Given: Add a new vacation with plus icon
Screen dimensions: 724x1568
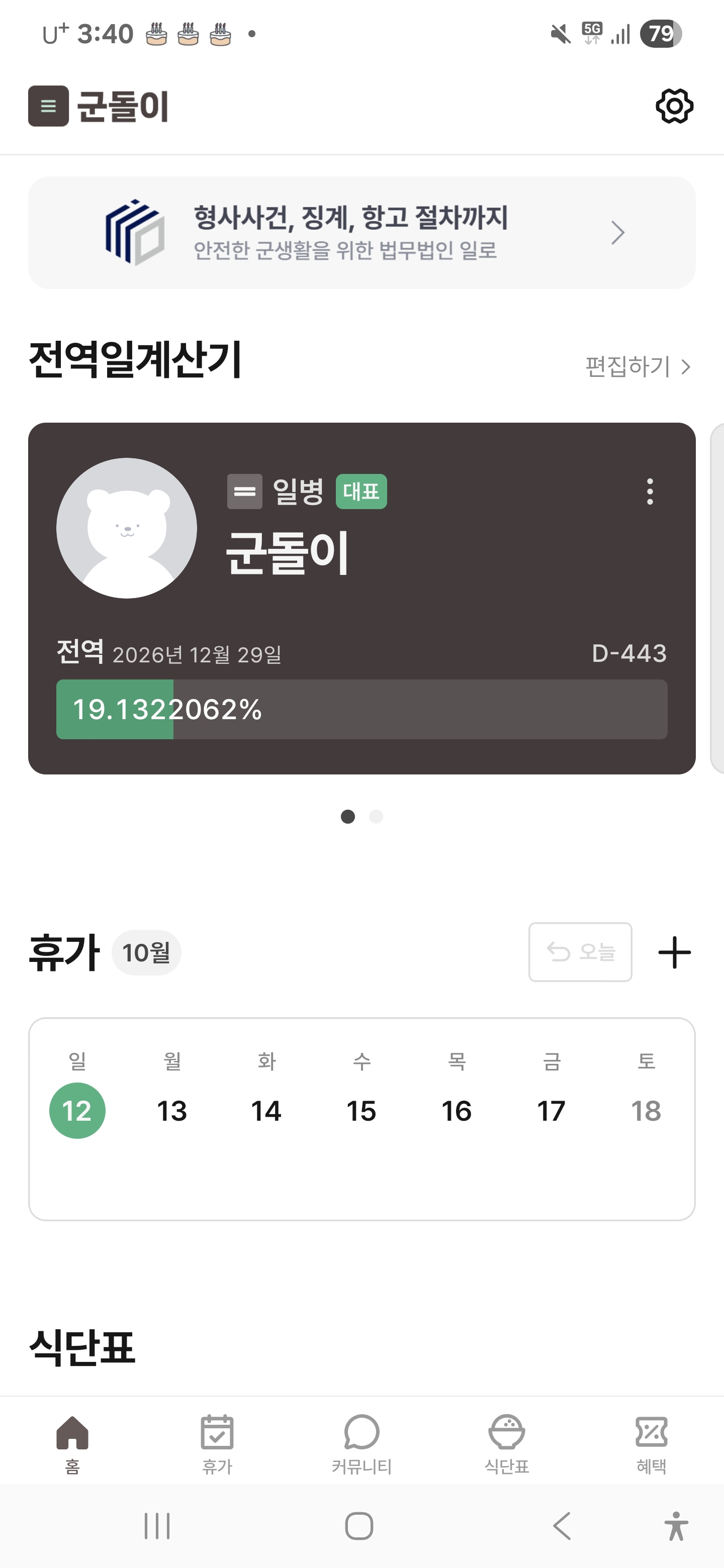Looking at the screenshot, I should [675, 952].
